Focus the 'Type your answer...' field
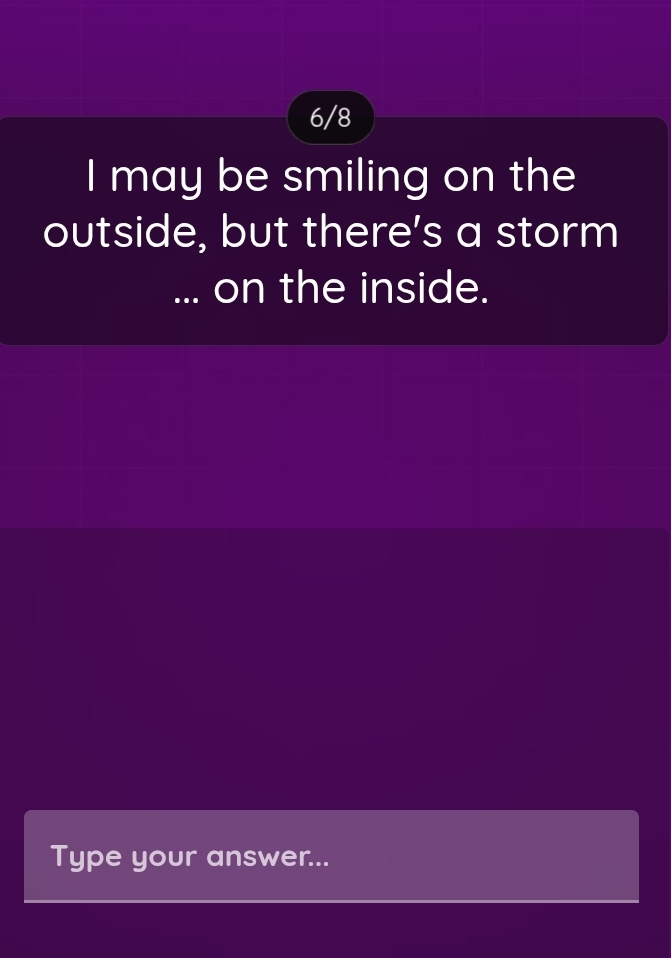Viewport: 671px width, 958px height. click(331, 856)
